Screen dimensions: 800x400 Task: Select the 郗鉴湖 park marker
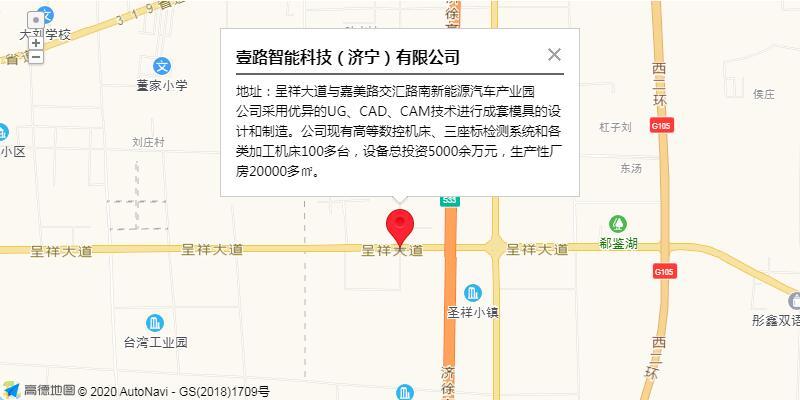pyautogui.click(x=619, y=223)
